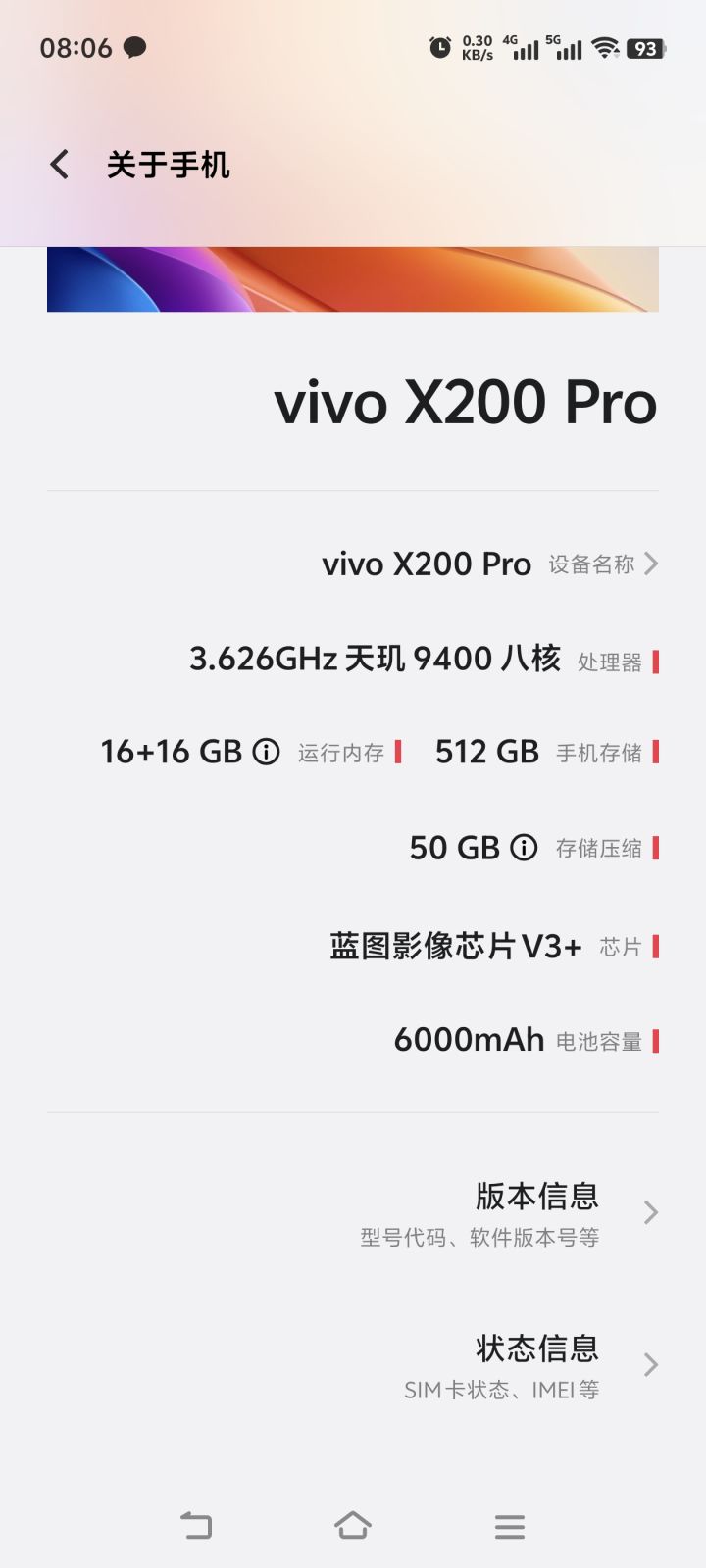Image resolution: width=706 pixels, height=1568 pixels.
Task: Open 状态信息
Action: pos(353,1365)
